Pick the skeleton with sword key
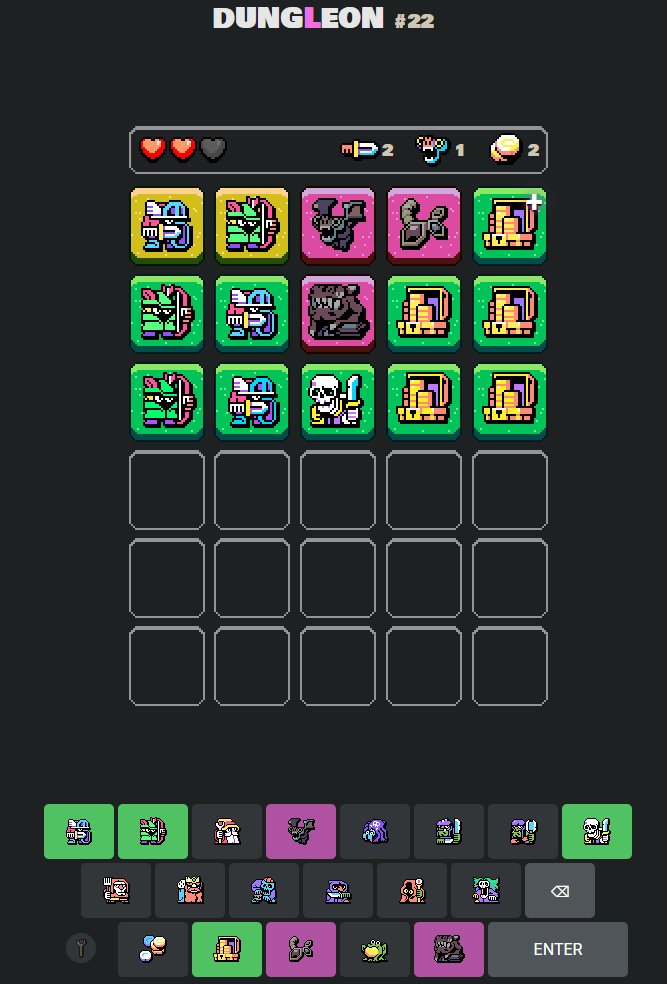 coord(597,831)
